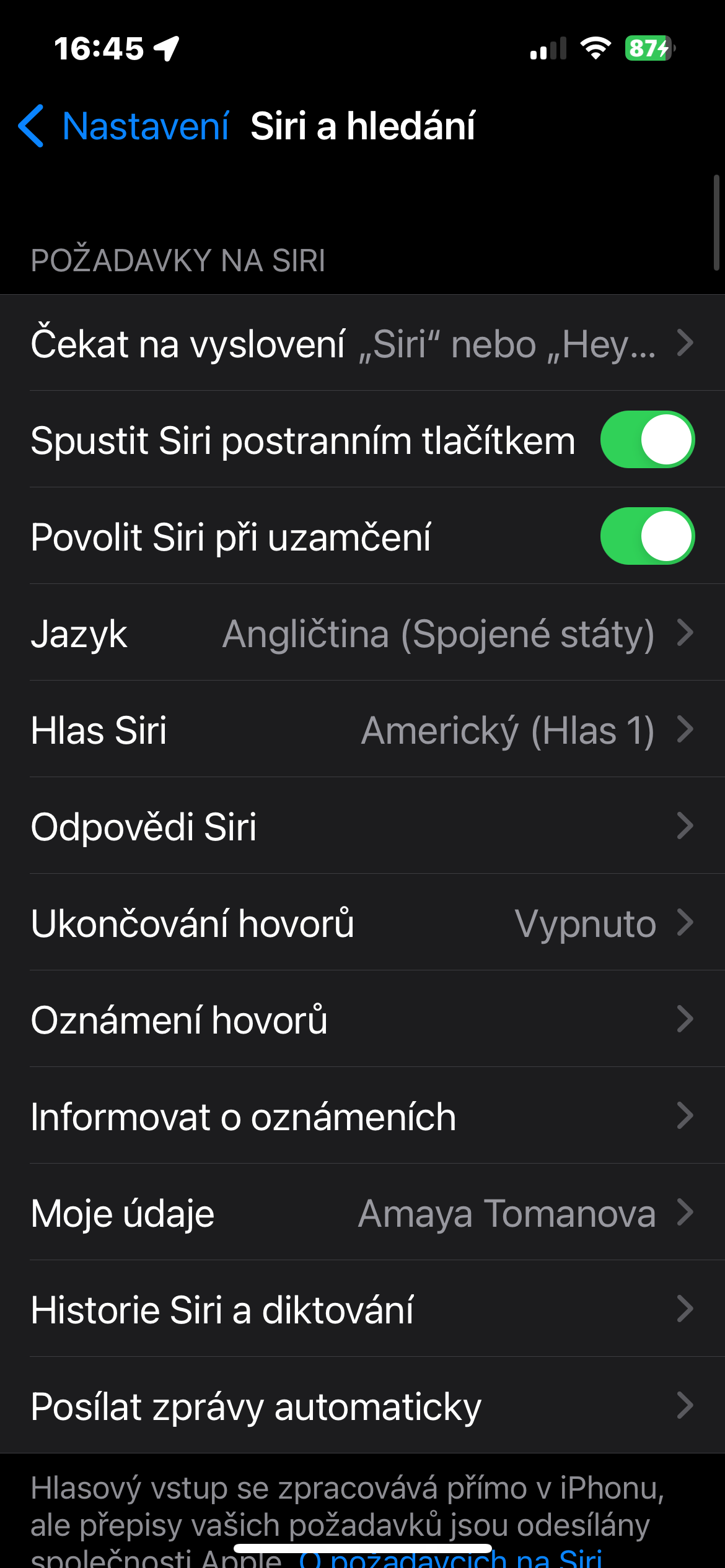Open Ukončování hovorů setting
This screenshot has height=1568, width=725.
click(362, 923)
